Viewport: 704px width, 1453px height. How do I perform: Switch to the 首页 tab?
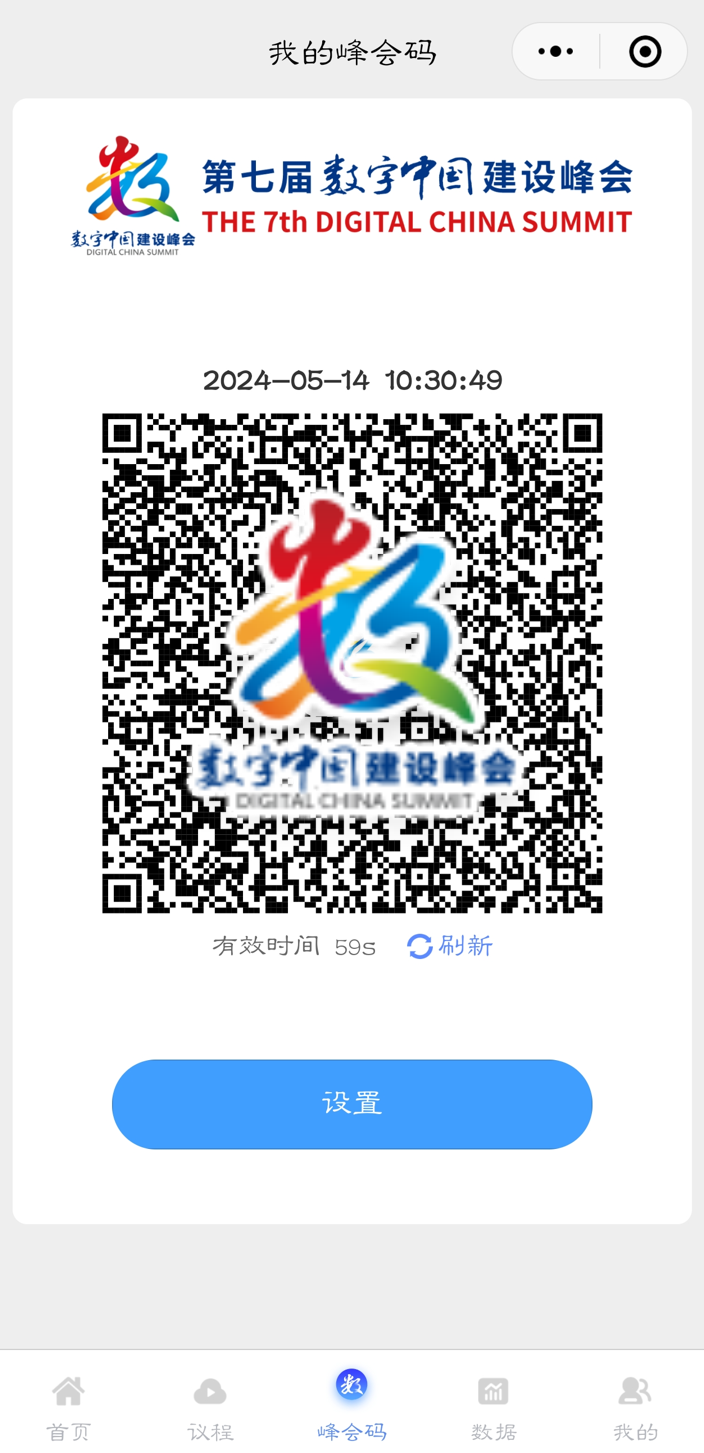(x=69, y=1406)
